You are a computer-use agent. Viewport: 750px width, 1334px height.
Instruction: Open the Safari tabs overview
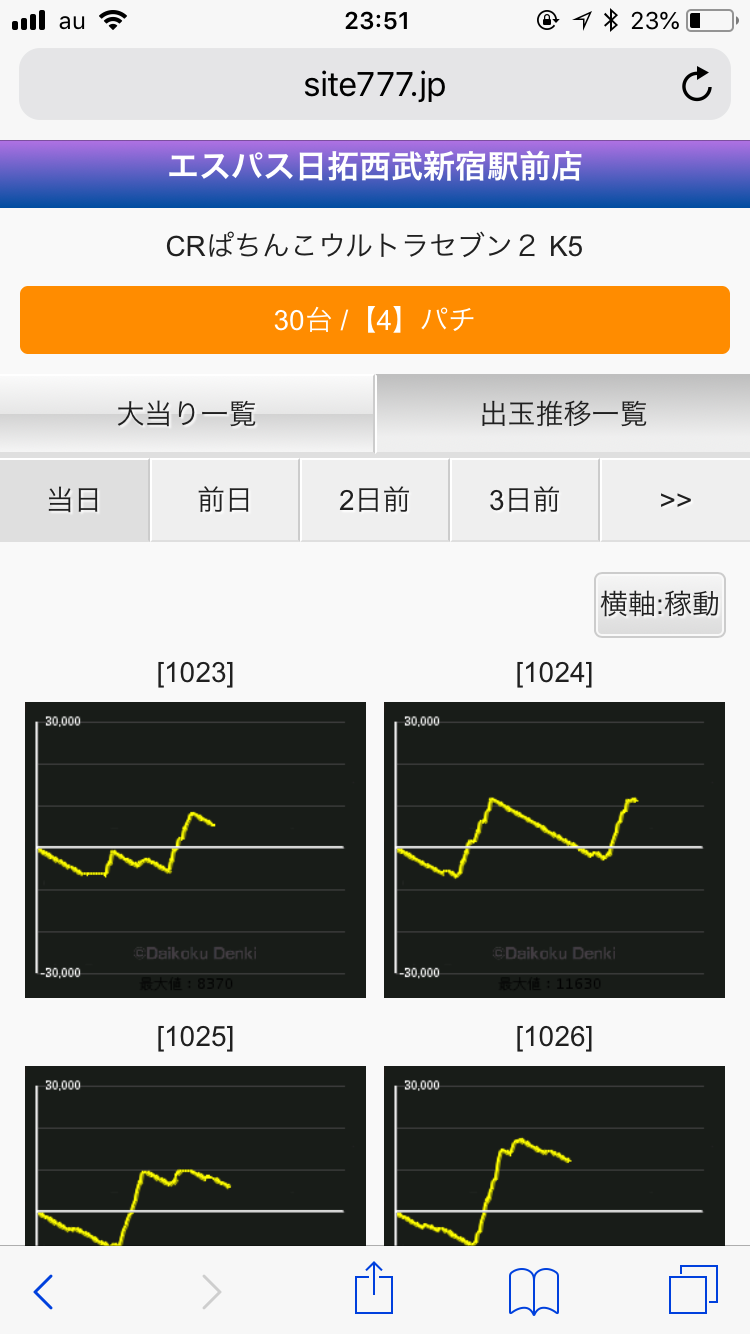point(693,1290)
